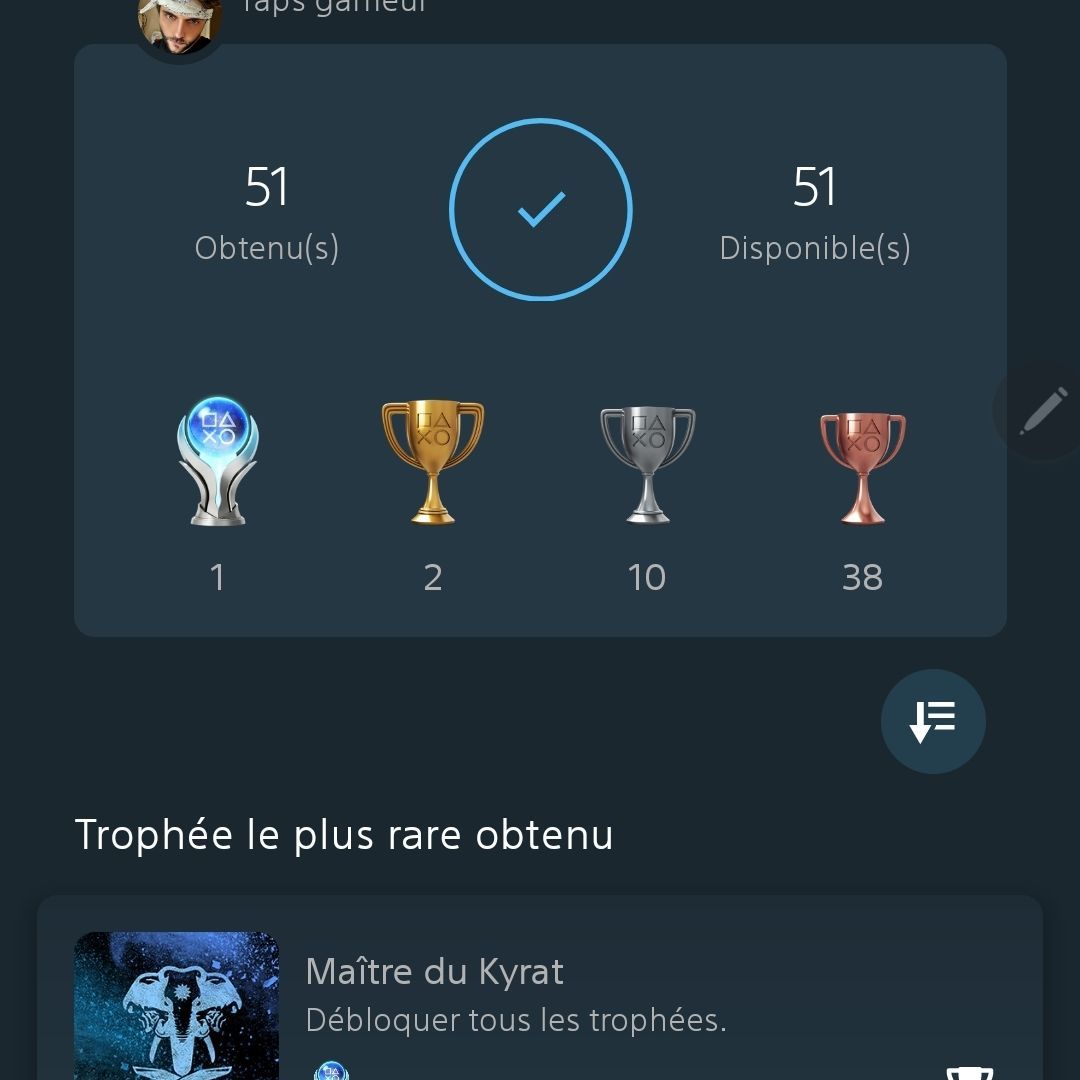
Task: Tap the pencil edit button
Action: [1041, 411]
